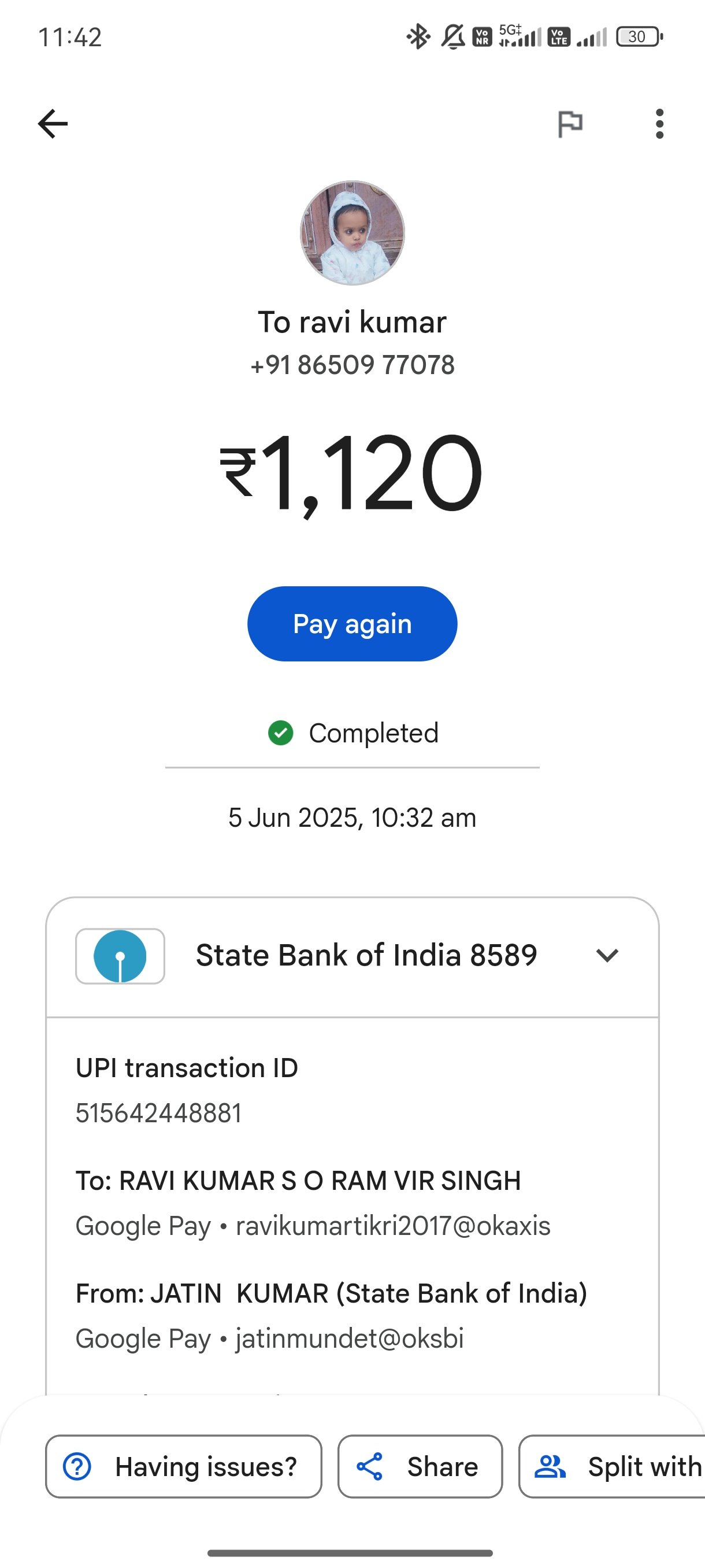Report the transaction with the flag icon

(570, 124)
